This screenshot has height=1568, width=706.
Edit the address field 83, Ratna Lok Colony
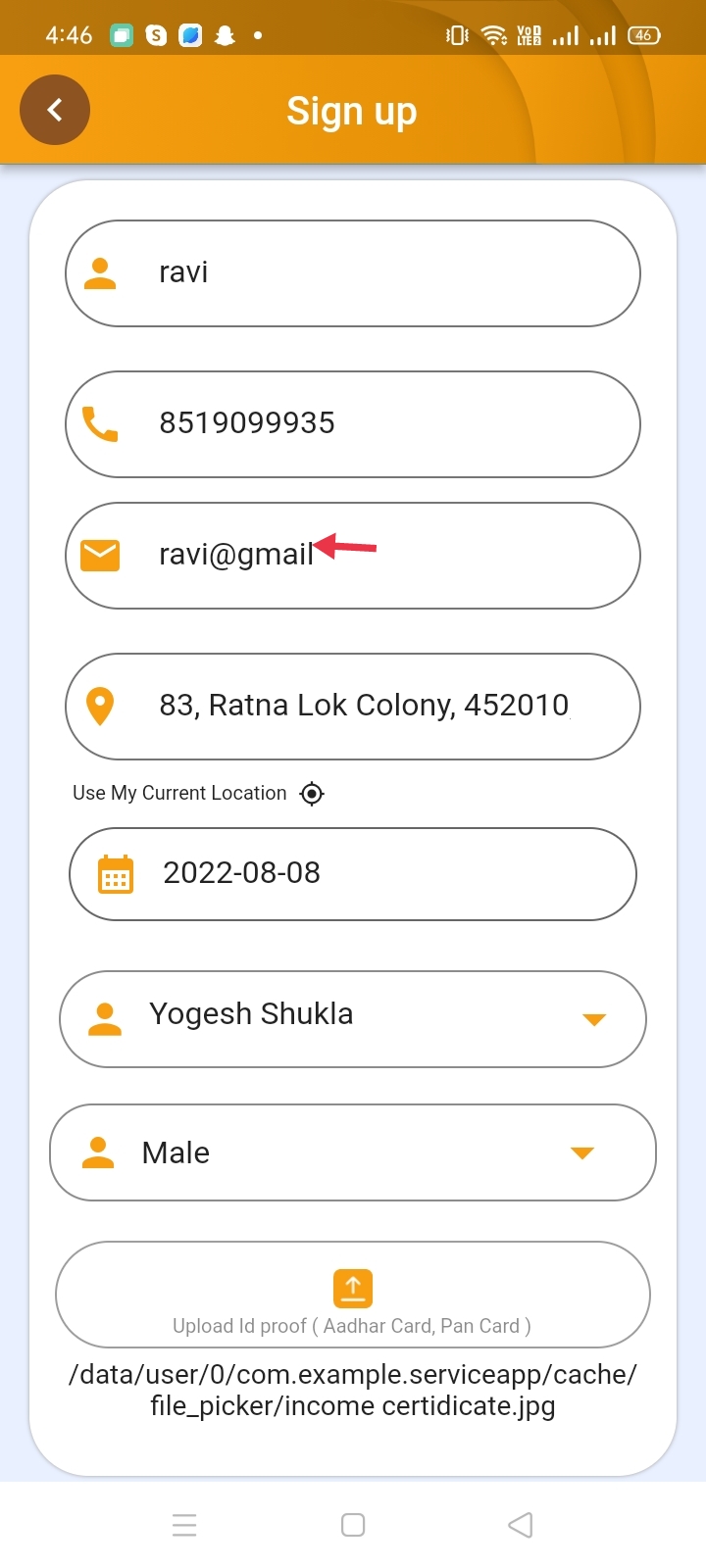353,707
